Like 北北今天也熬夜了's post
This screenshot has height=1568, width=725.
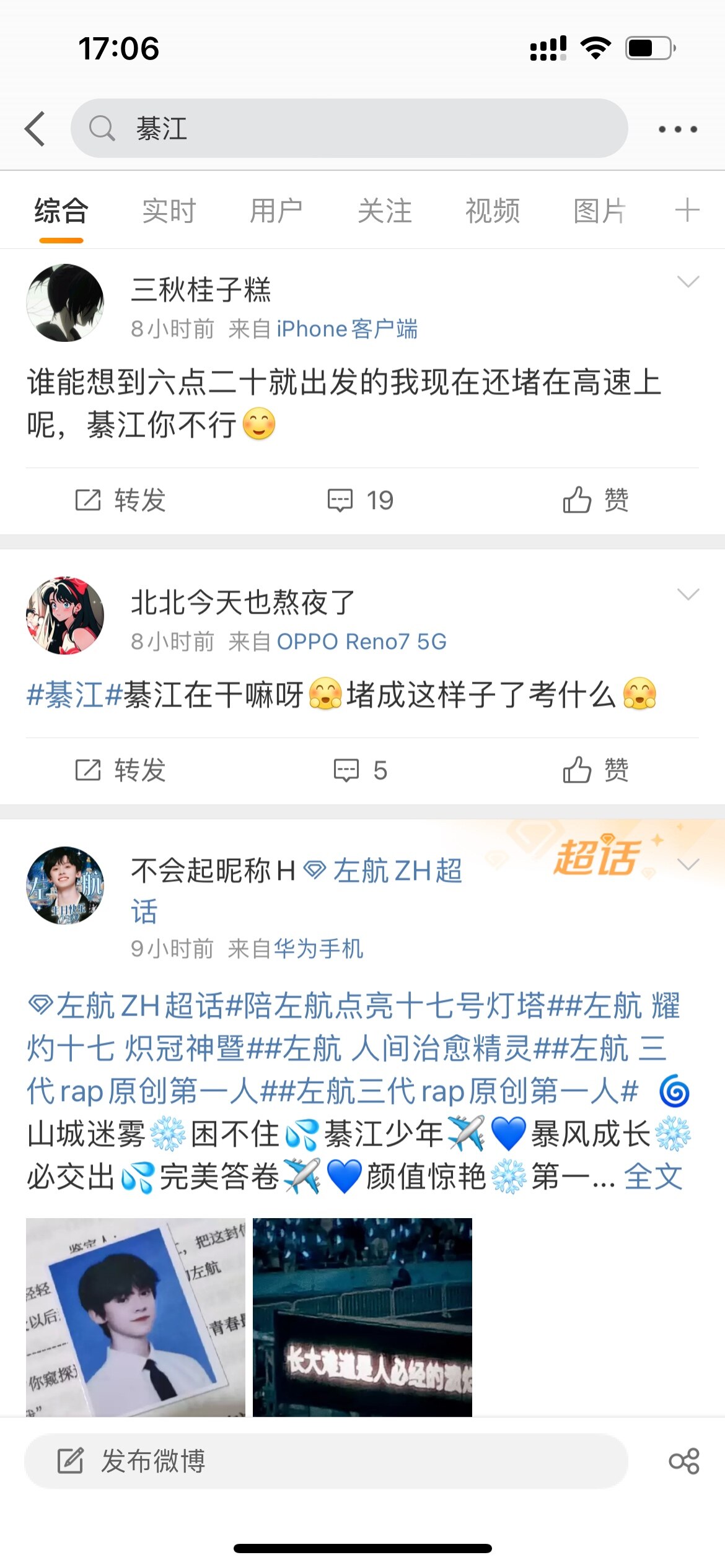(x=595, y=770)
